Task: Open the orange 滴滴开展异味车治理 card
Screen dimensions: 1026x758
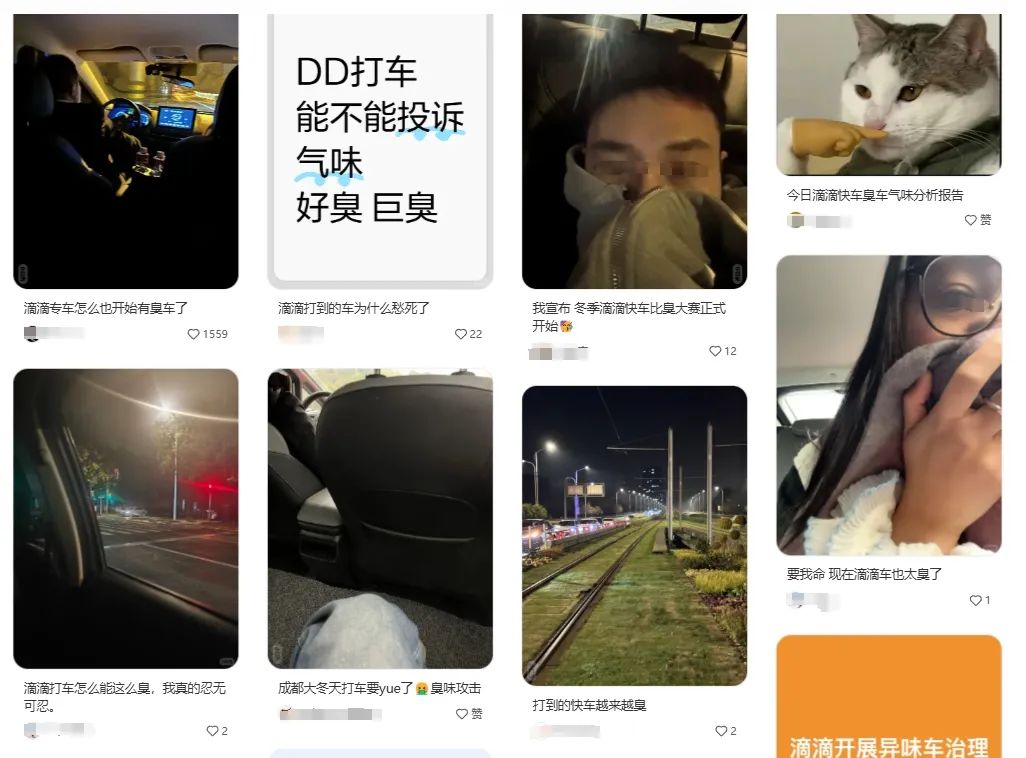Action: tap(888, 700)
